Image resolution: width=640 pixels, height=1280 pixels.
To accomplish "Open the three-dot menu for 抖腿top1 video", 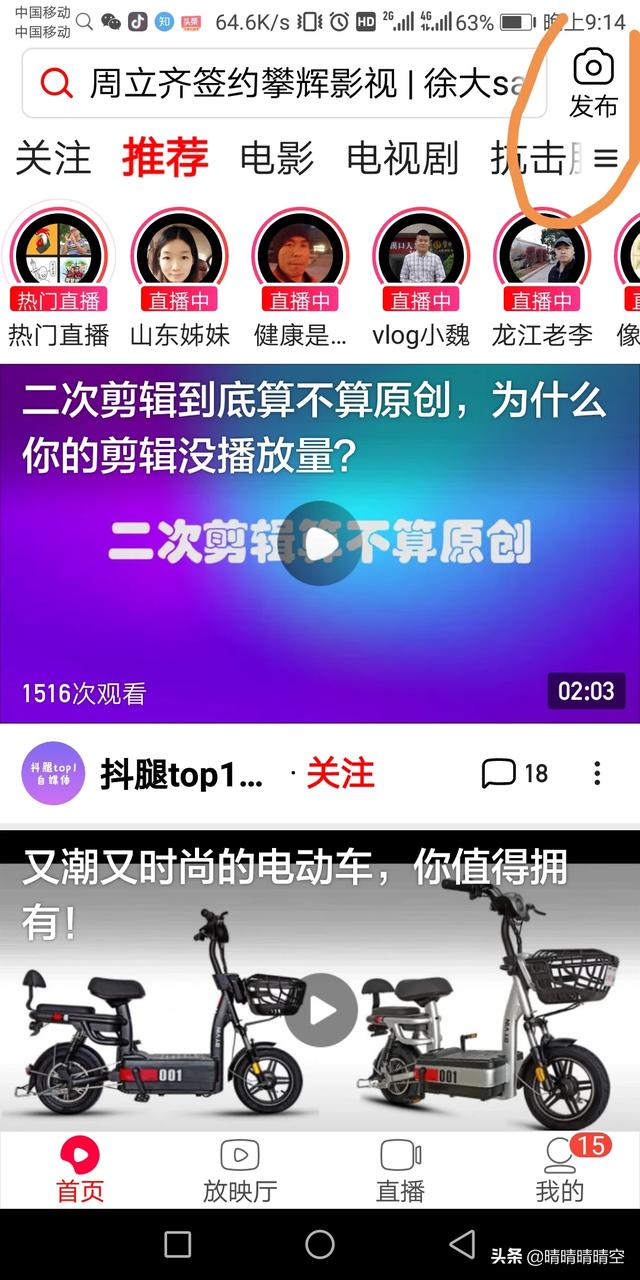I will pos(597,773).
